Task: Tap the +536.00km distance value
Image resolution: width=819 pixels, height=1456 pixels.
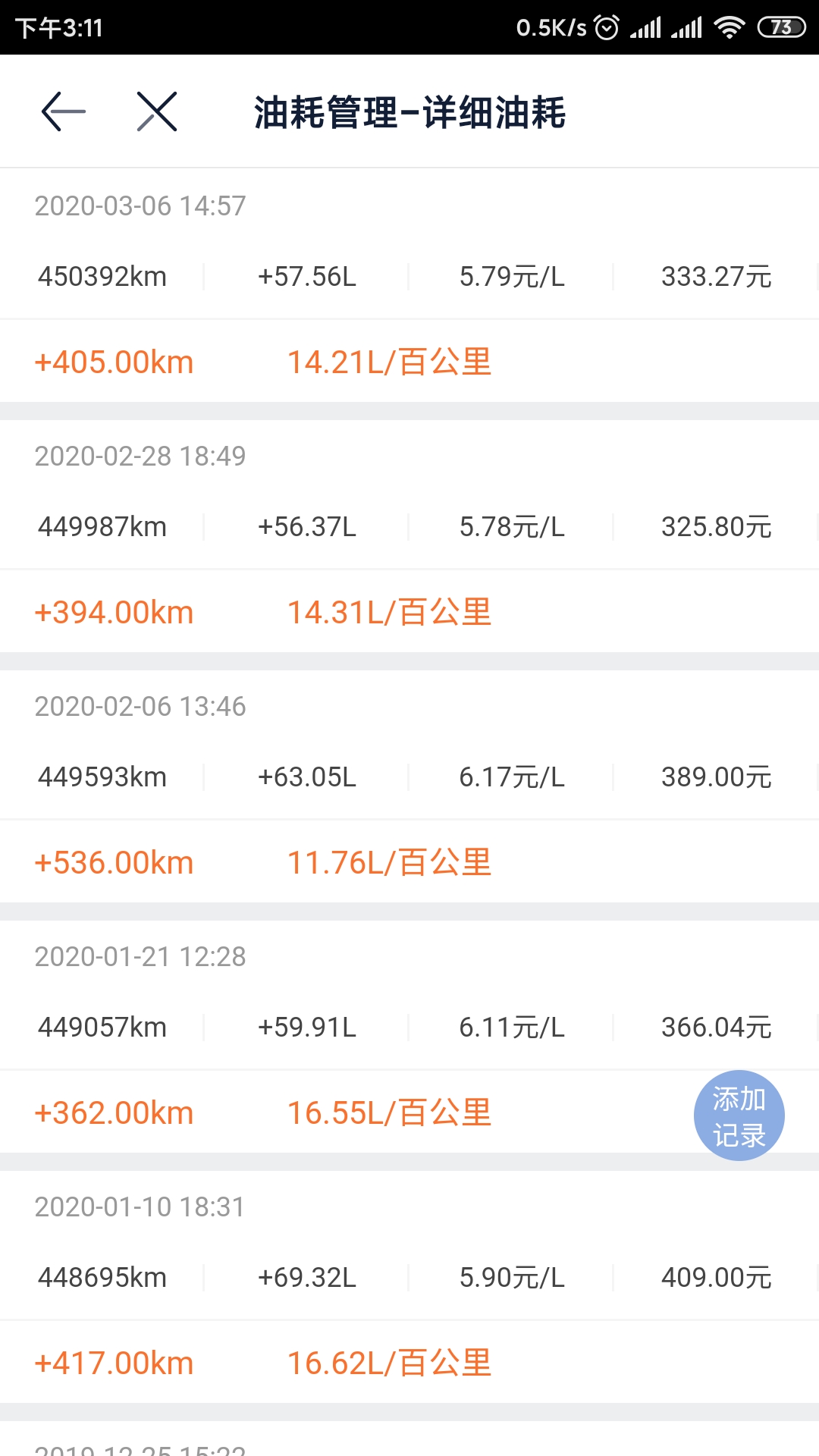Action: (x=115, y=862)
